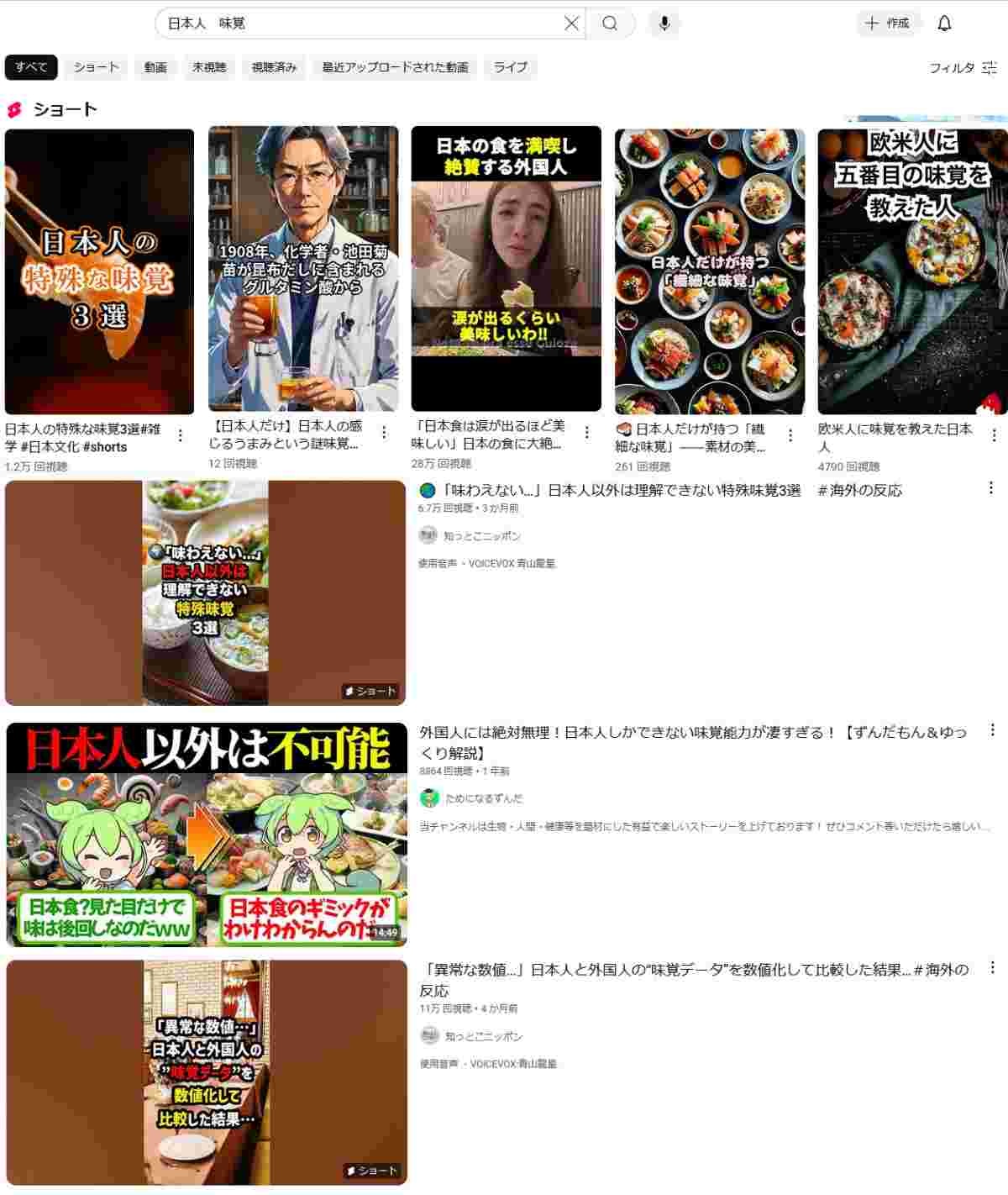Open the フィルタ options
The image size is (1008, 1195).
point(962,68)
